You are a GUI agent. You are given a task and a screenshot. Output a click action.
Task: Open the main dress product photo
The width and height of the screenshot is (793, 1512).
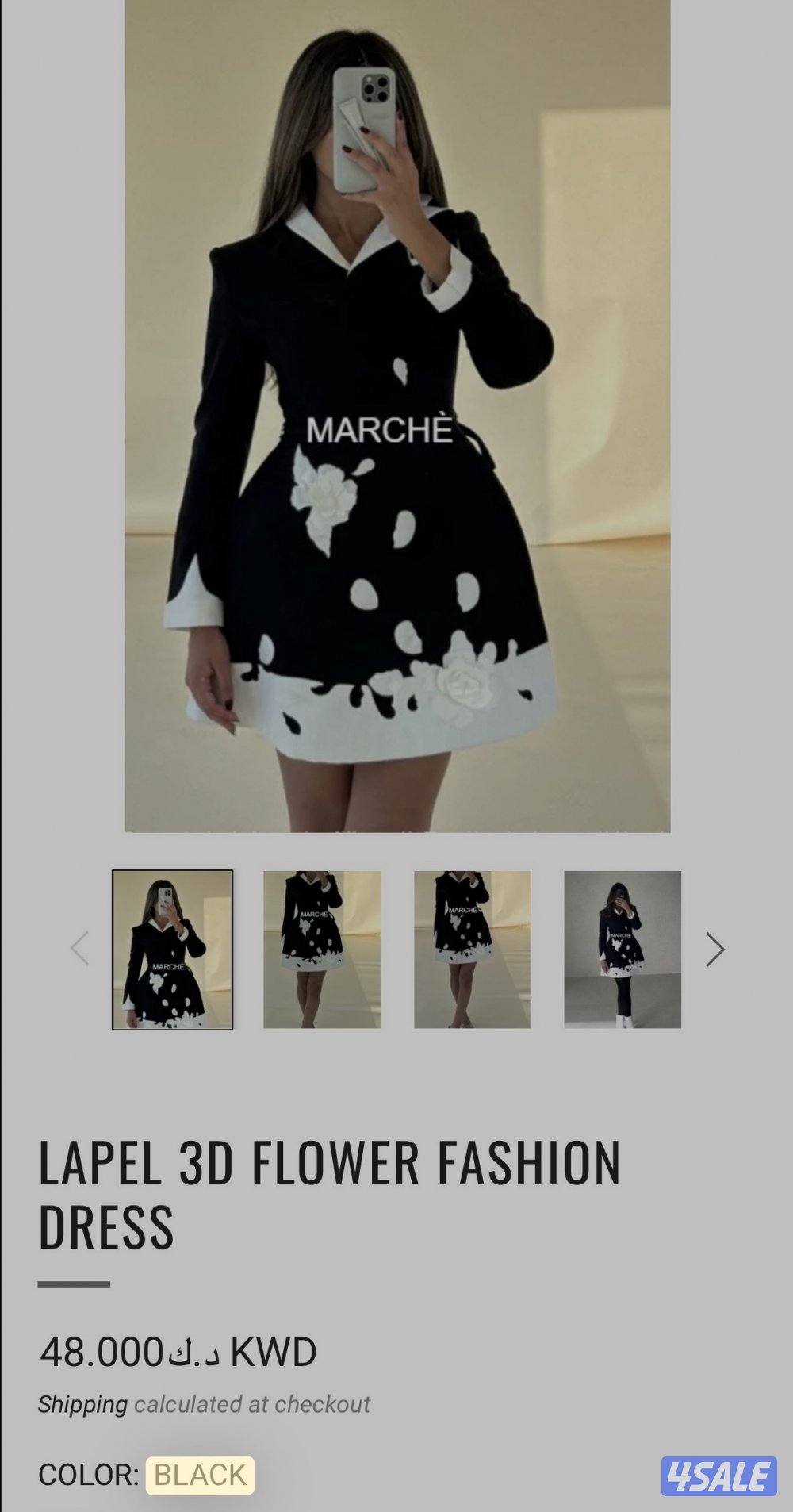click(x=397, y=416)
